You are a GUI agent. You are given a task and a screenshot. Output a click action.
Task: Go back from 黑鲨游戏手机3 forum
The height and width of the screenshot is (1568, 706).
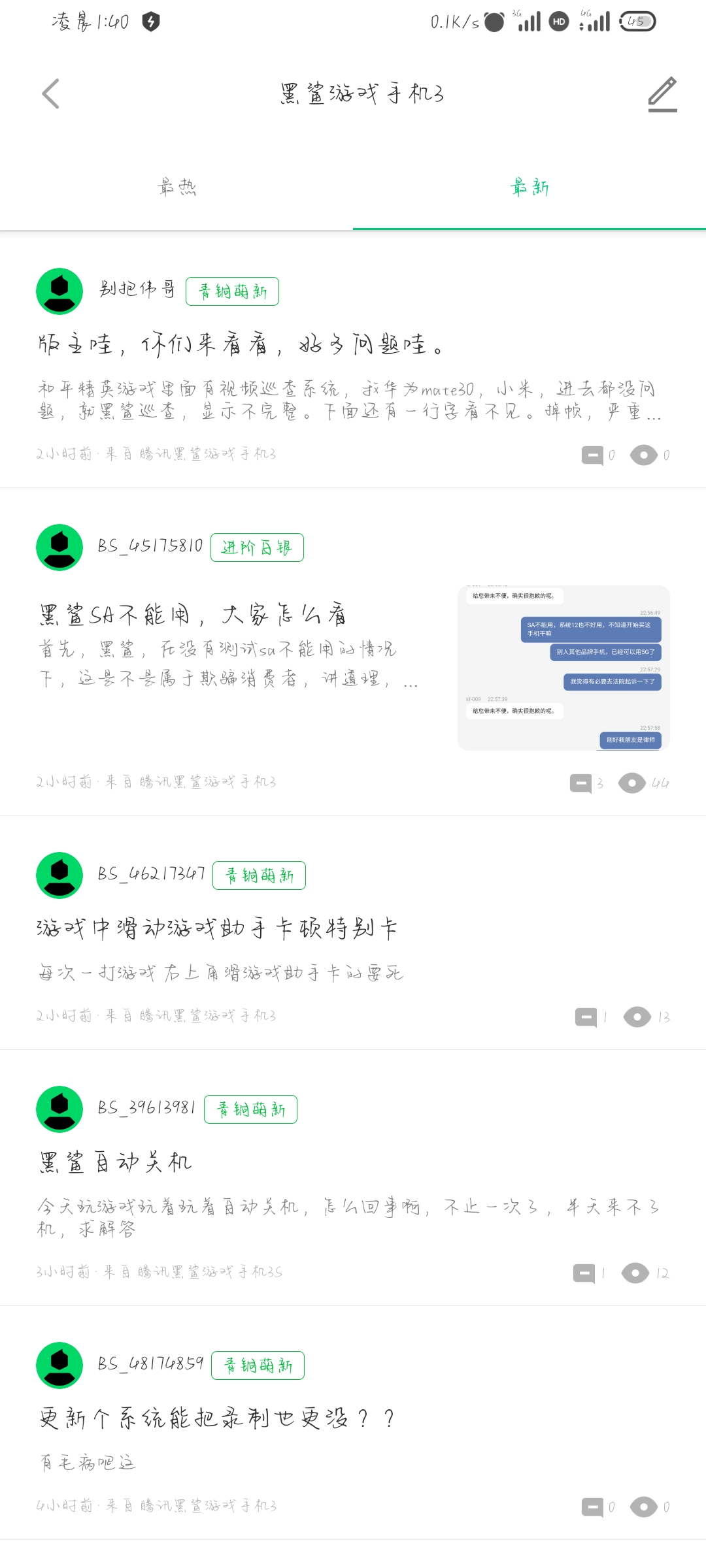(x=51, y=93)
